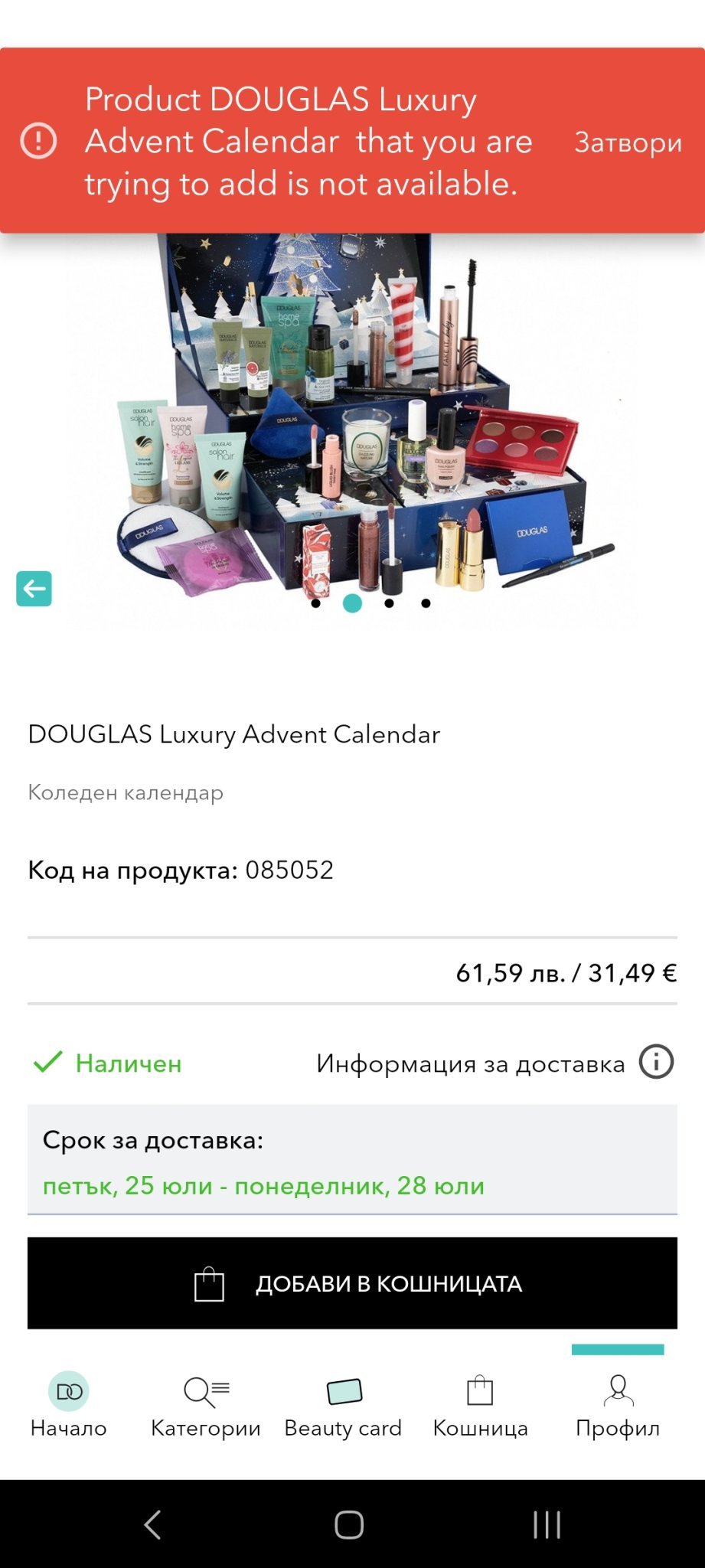Switch to the Начало tab
The height and width of the screenshot is (1568, 705).
point(69,1405)
